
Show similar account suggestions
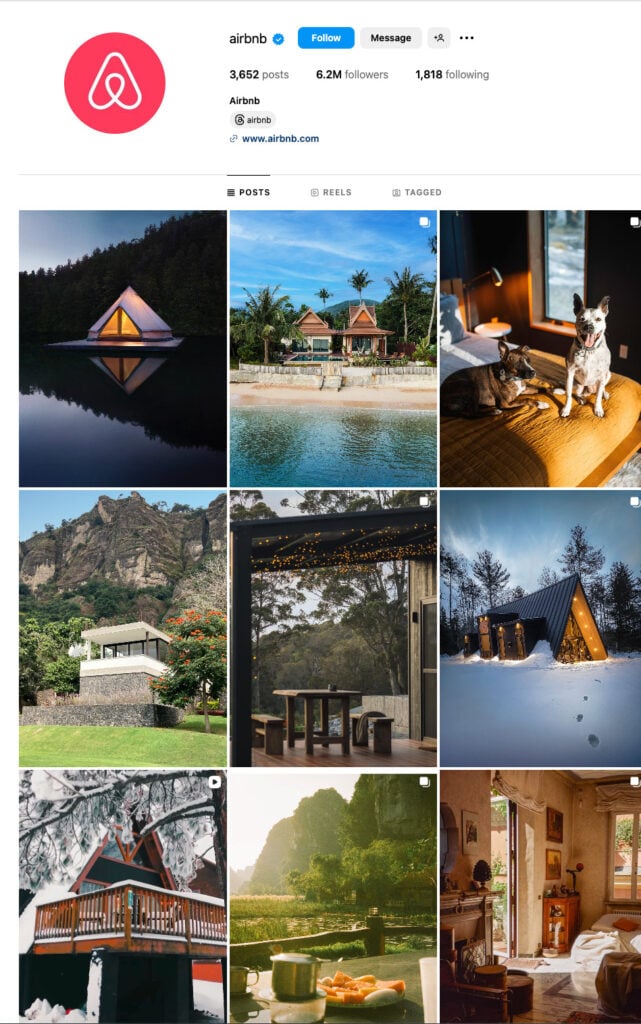point(439,38)
